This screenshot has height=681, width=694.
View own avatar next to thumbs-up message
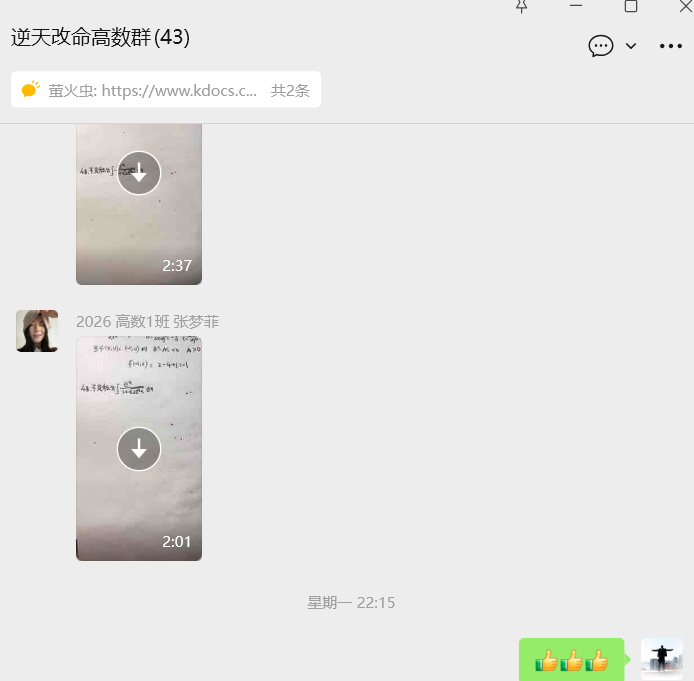click(662, 659)
